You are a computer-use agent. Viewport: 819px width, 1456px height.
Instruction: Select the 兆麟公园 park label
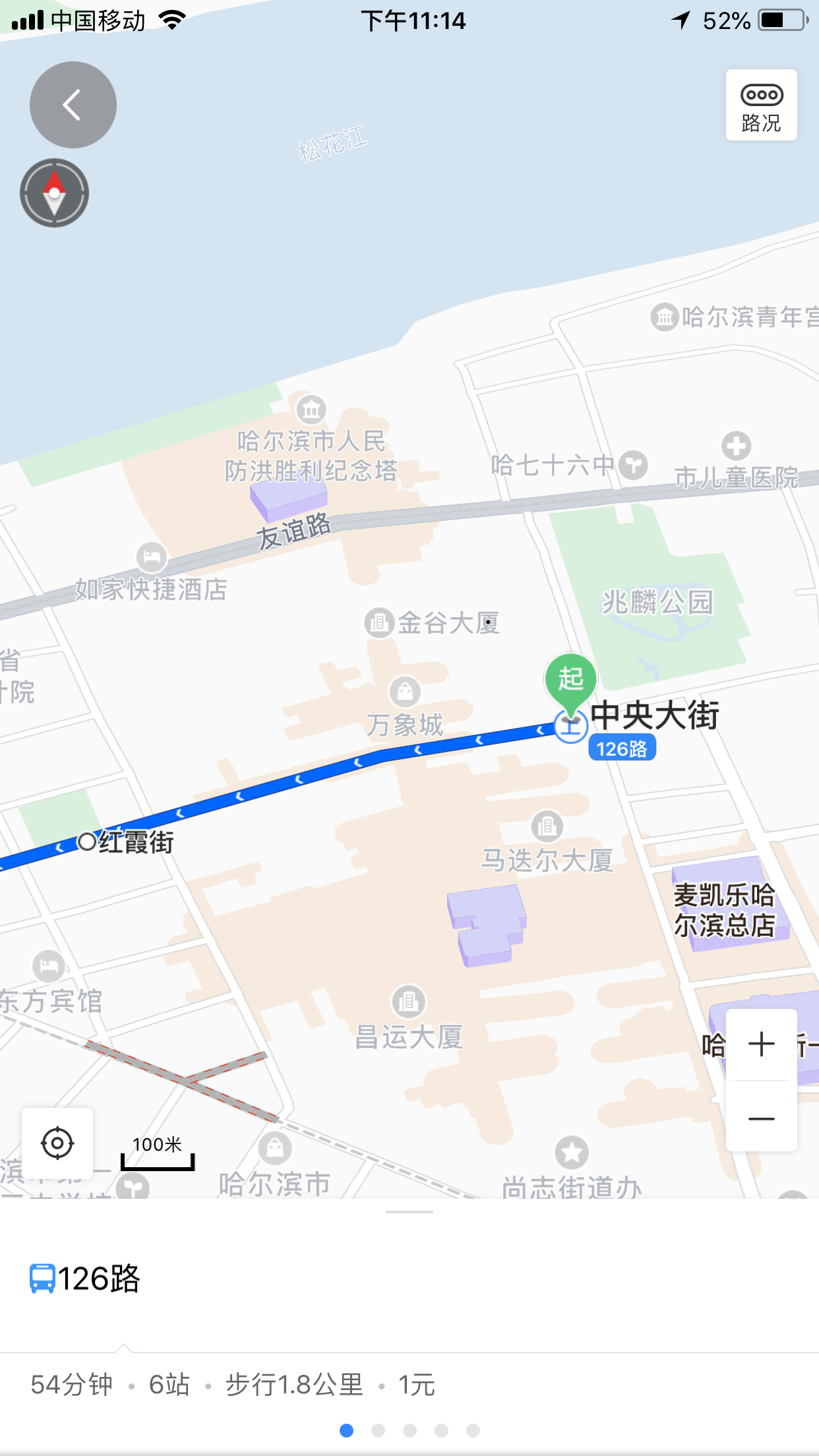click(x=657, y=602)
